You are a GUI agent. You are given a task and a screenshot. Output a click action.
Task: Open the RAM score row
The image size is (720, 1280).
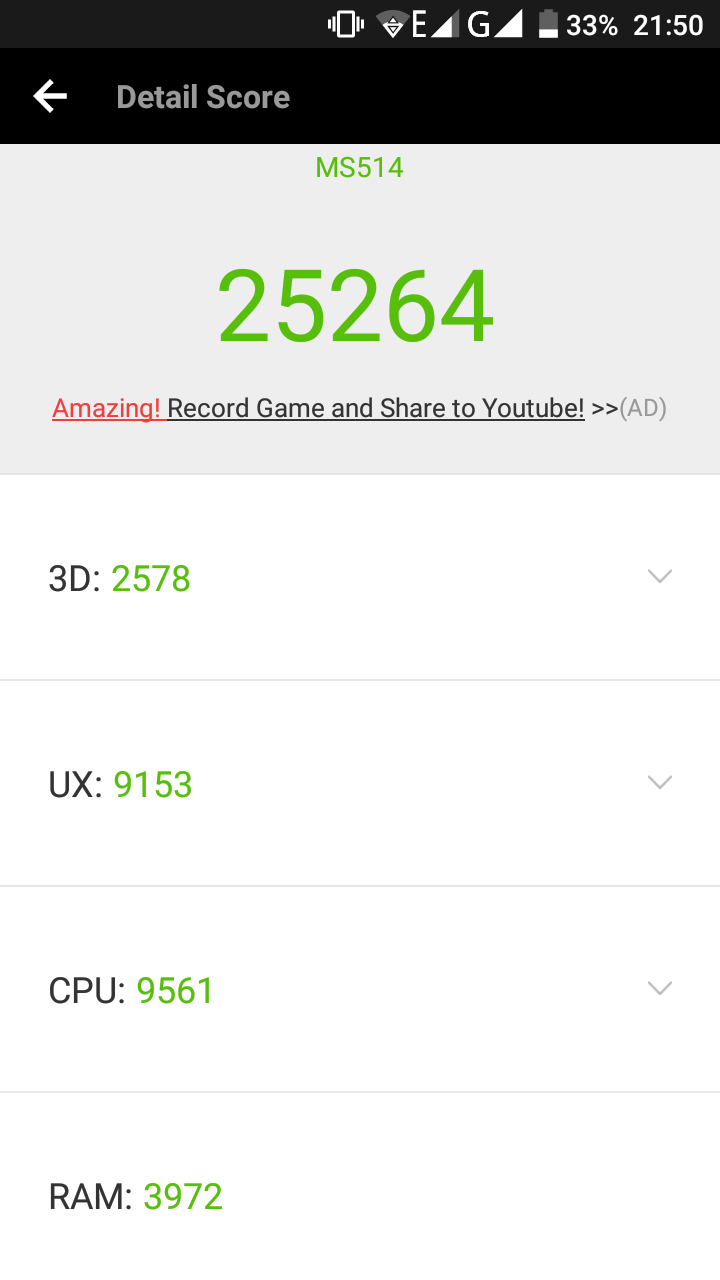[360, 1187]
